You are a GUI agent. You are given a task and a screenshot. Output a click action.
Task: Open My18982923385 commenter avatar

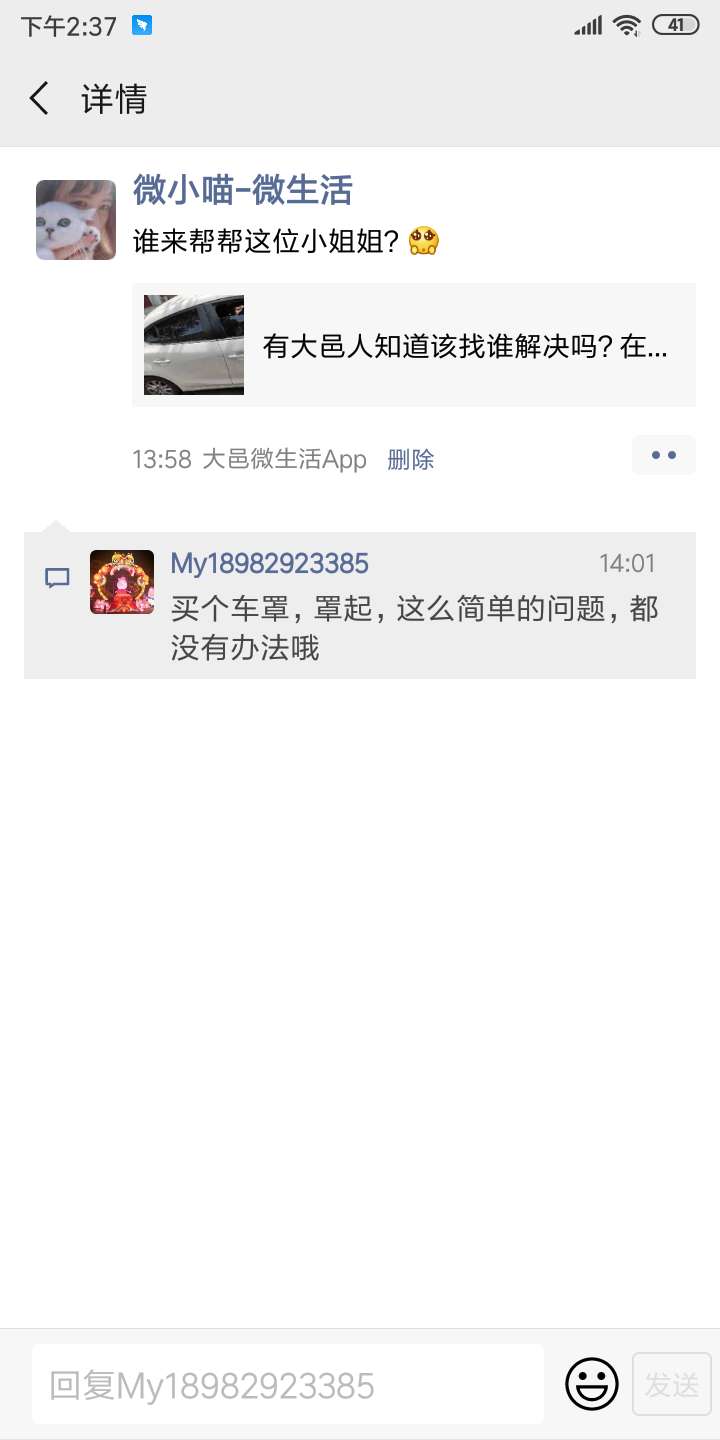pyautogui.click(x=122, y=582)
